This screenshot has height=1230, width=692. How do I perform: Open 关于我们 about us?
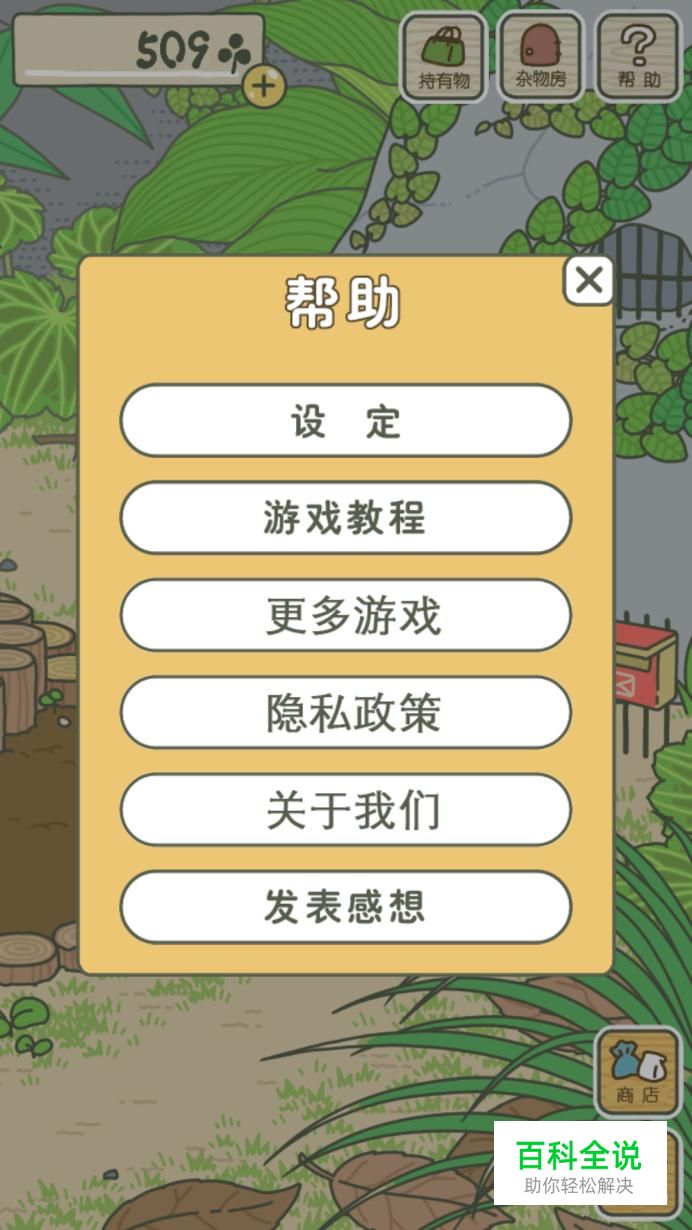[x=345, y=809]
